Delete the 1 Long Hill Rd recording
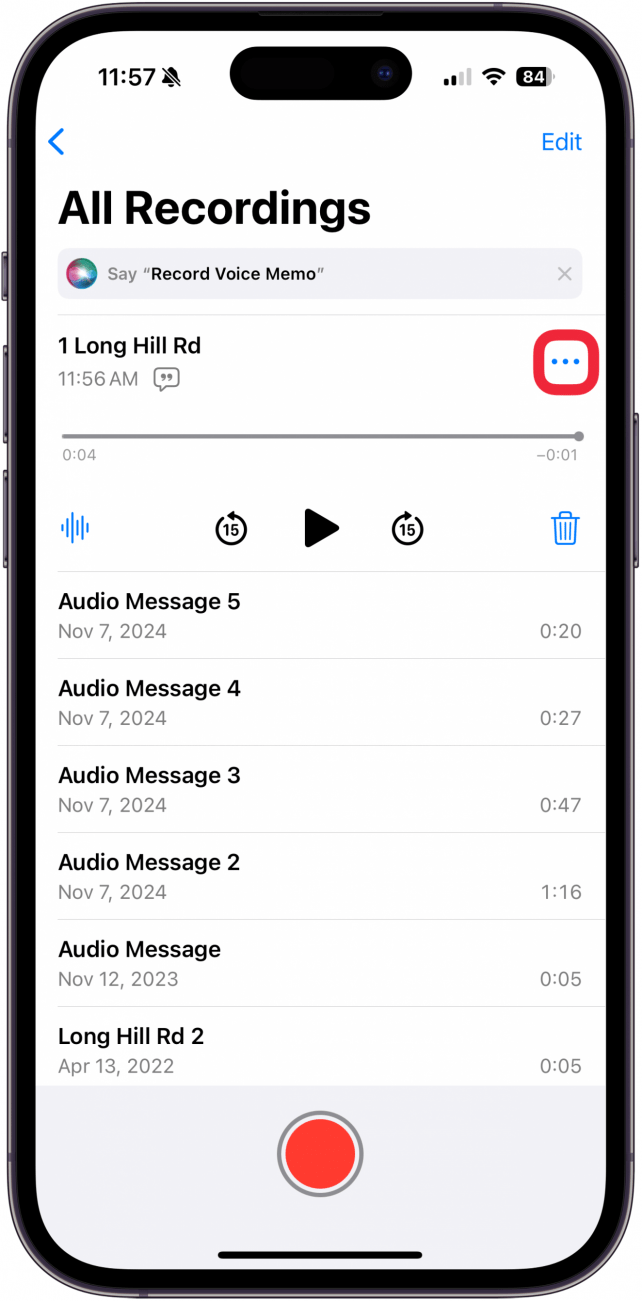 tap(565, 527)
